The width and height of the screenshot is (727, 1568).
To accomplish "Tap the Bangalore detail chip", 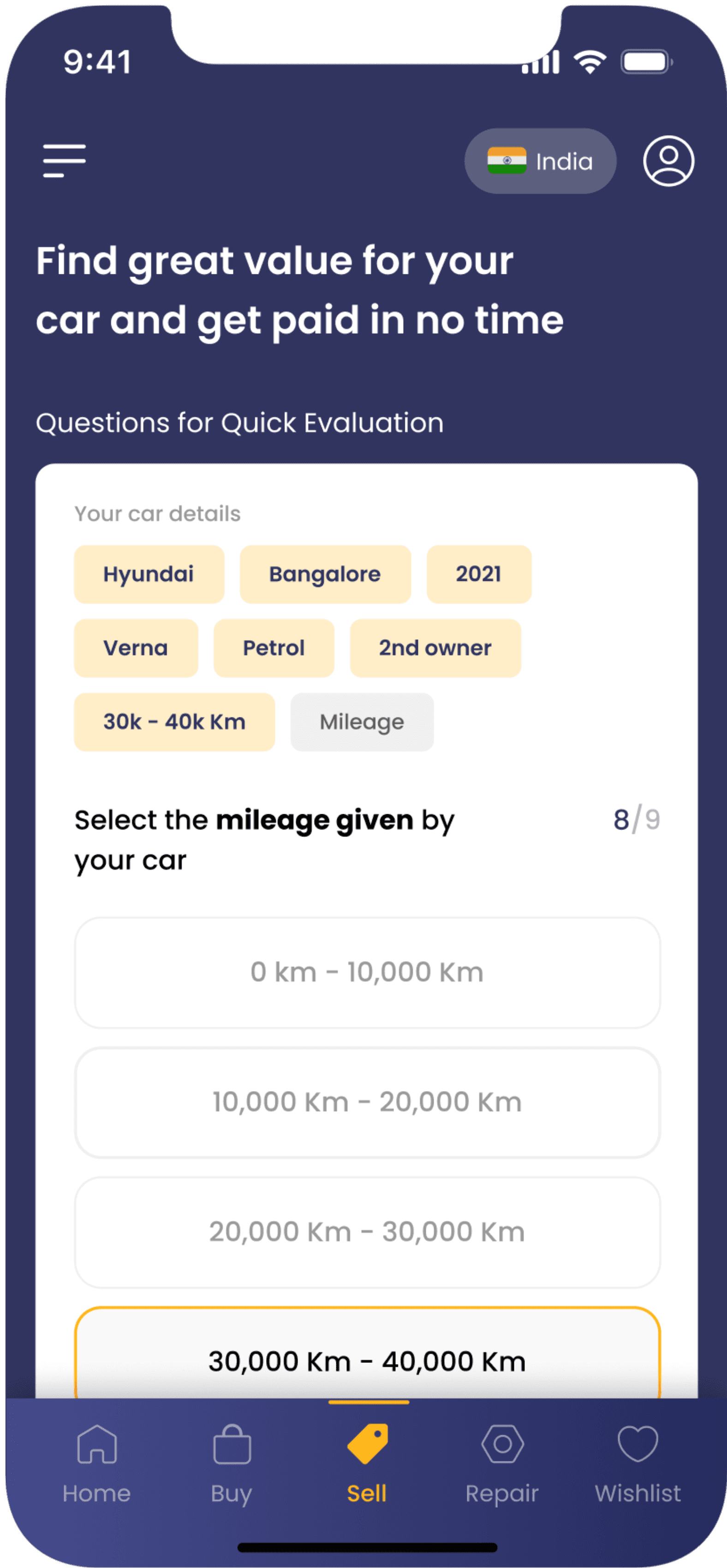I will (325, 574).
